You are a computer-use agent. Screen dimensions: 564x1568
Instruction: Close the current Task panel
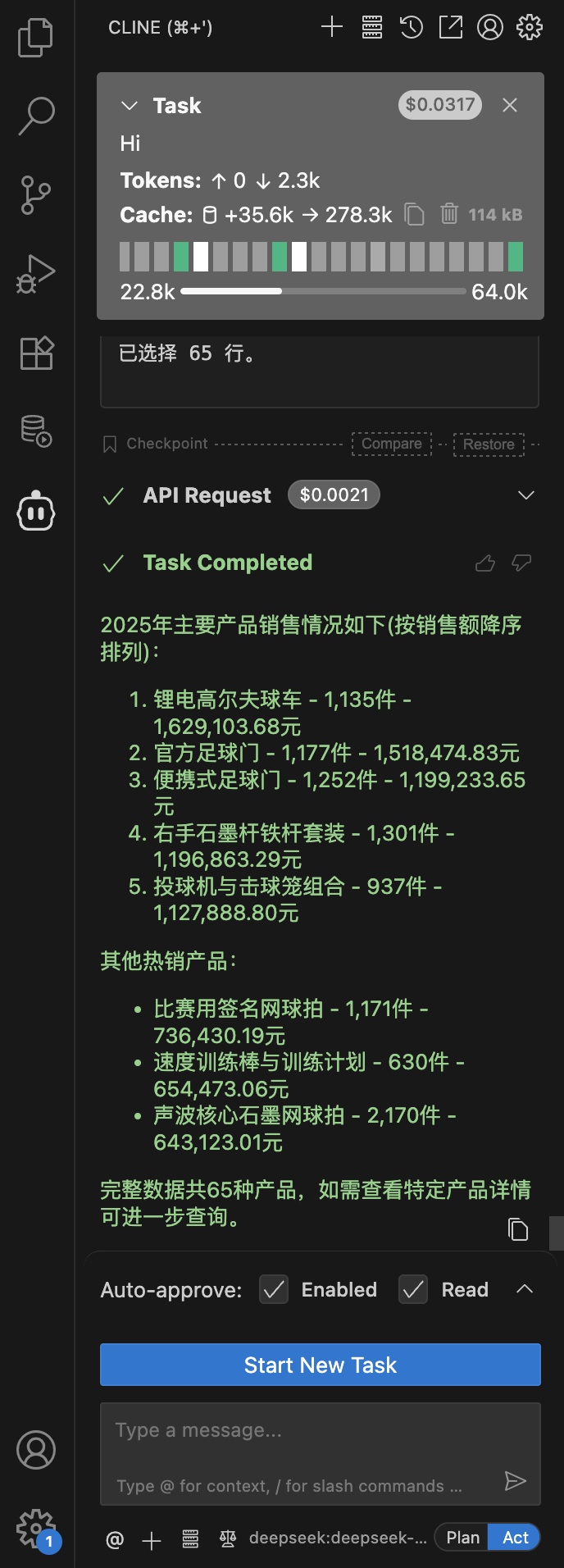tap(510, 105)
